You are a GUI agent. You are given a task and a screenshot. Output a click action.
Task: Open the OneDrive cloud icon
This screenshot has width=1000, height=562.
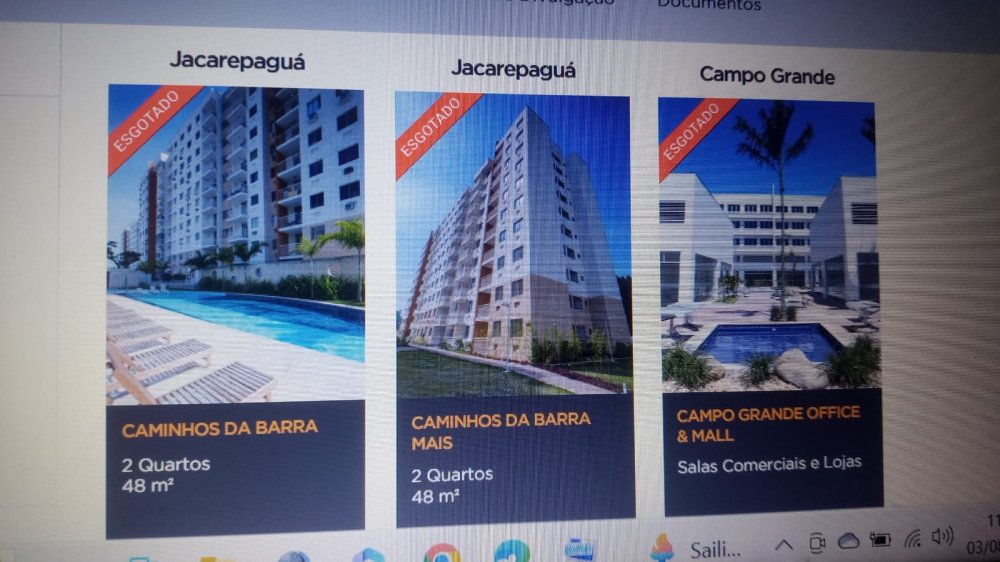tap(848, 540)
